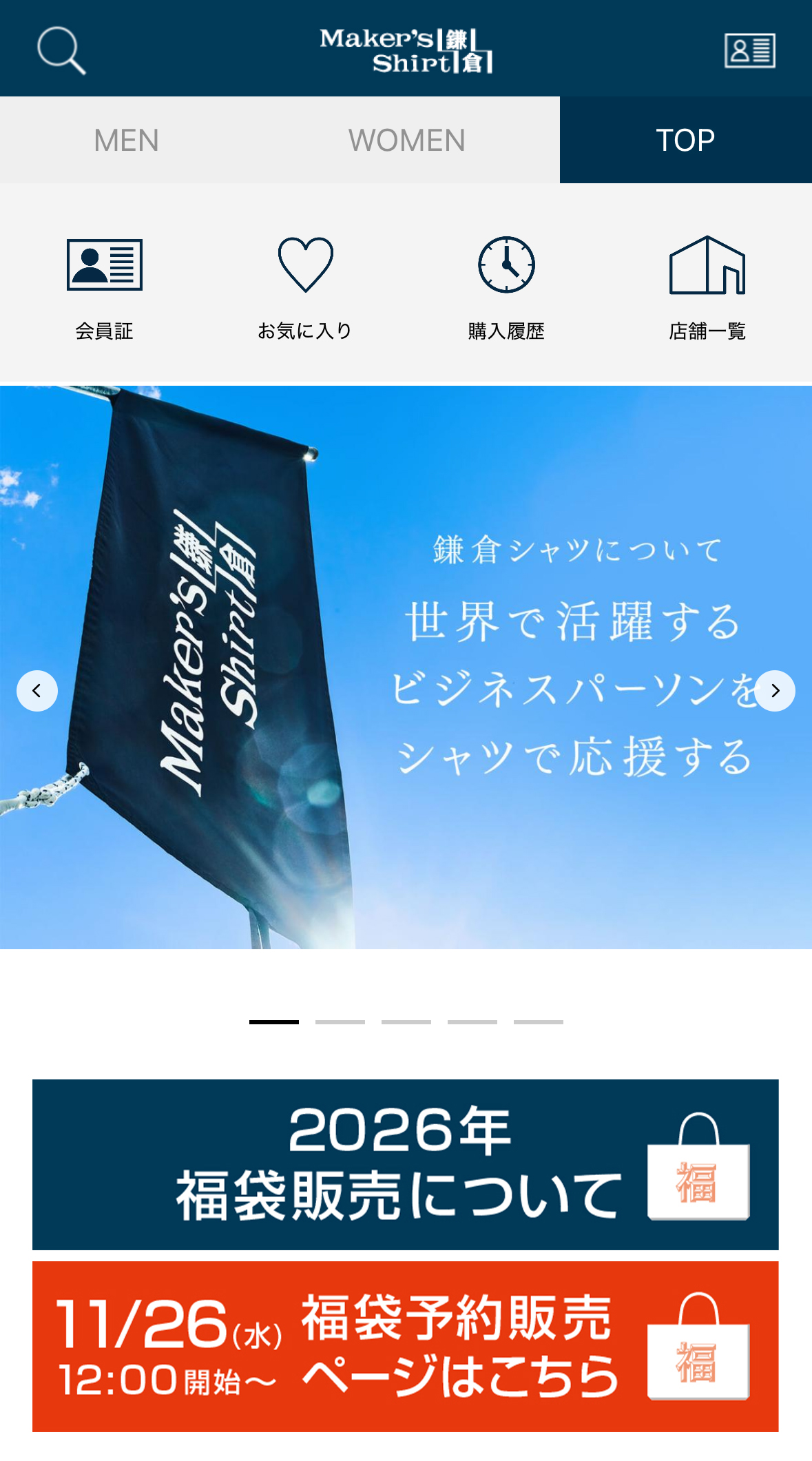
Task: Select the TOP tab
Action: tap(685, 140)
